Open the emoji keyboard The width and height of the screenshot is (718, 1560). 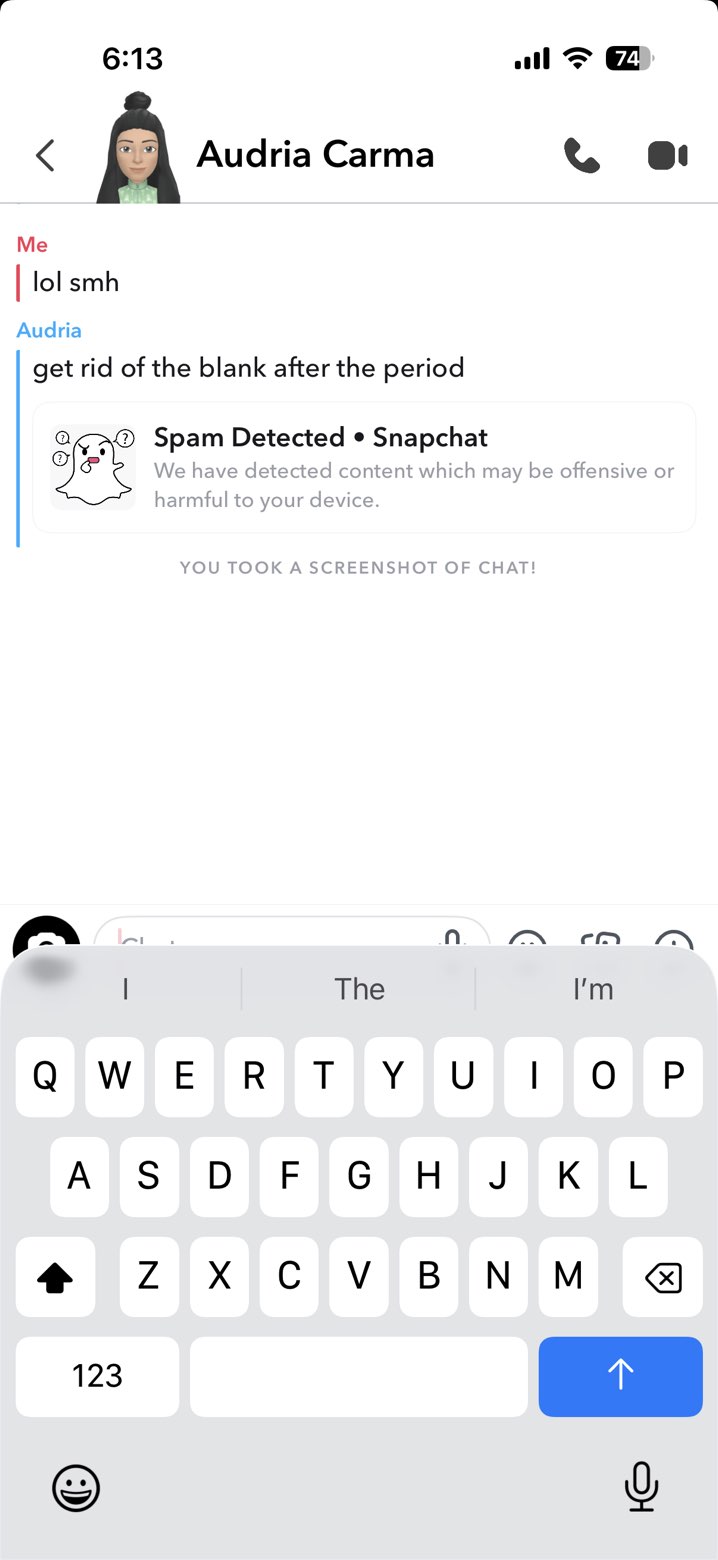[x=76, y=1487]
